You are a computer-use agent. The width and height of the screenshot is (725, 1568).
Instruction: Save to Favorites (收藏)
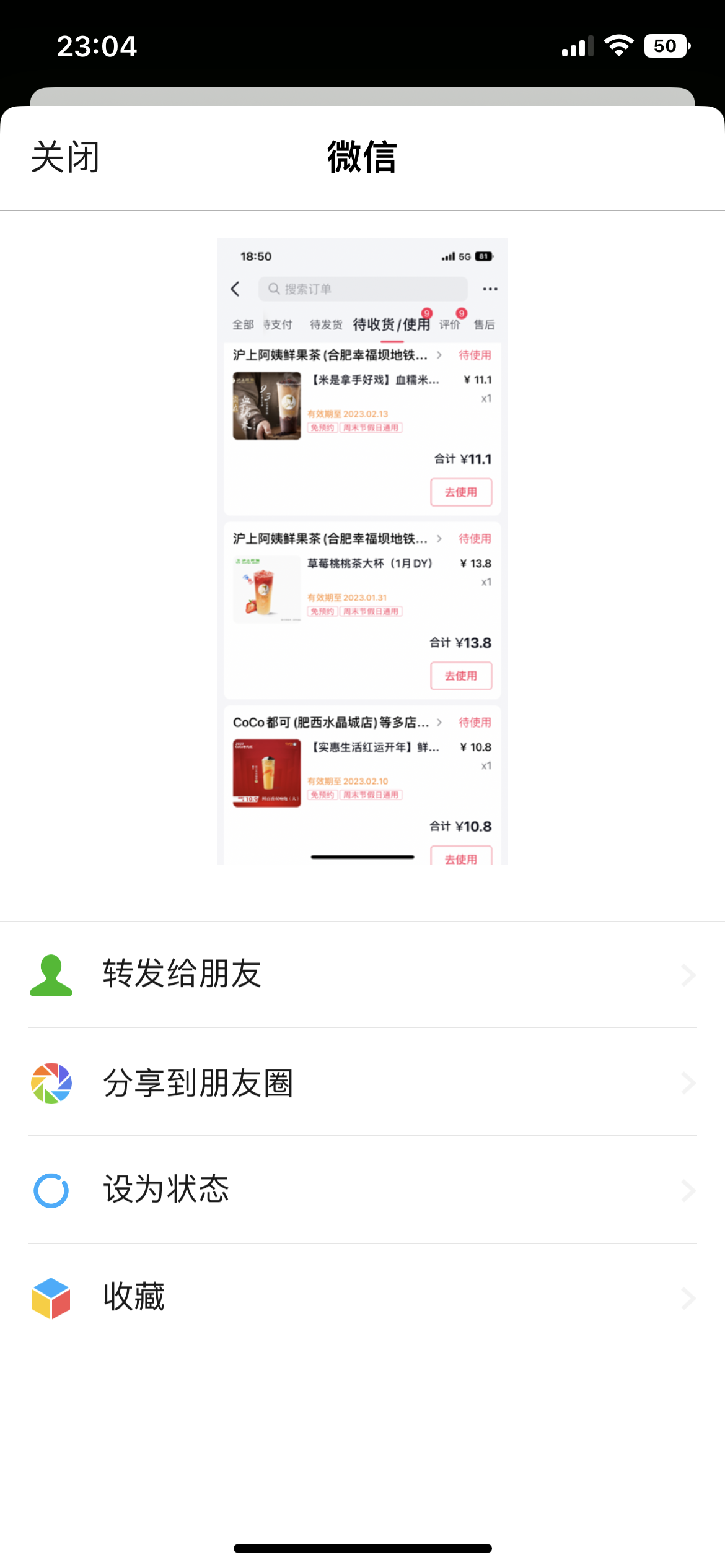[x=362, y=1297]
